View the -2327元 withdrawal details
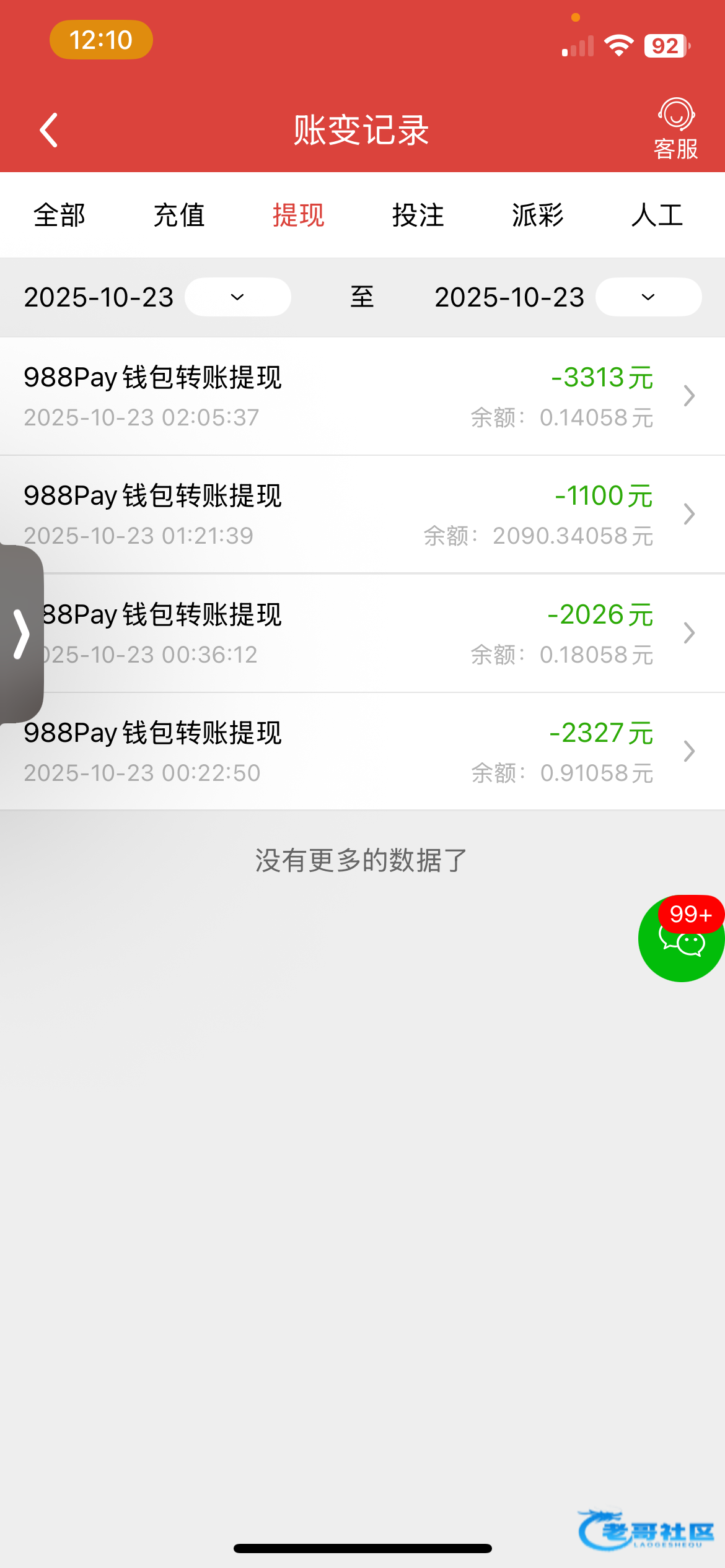725x1568 pixels. (362, 752)
